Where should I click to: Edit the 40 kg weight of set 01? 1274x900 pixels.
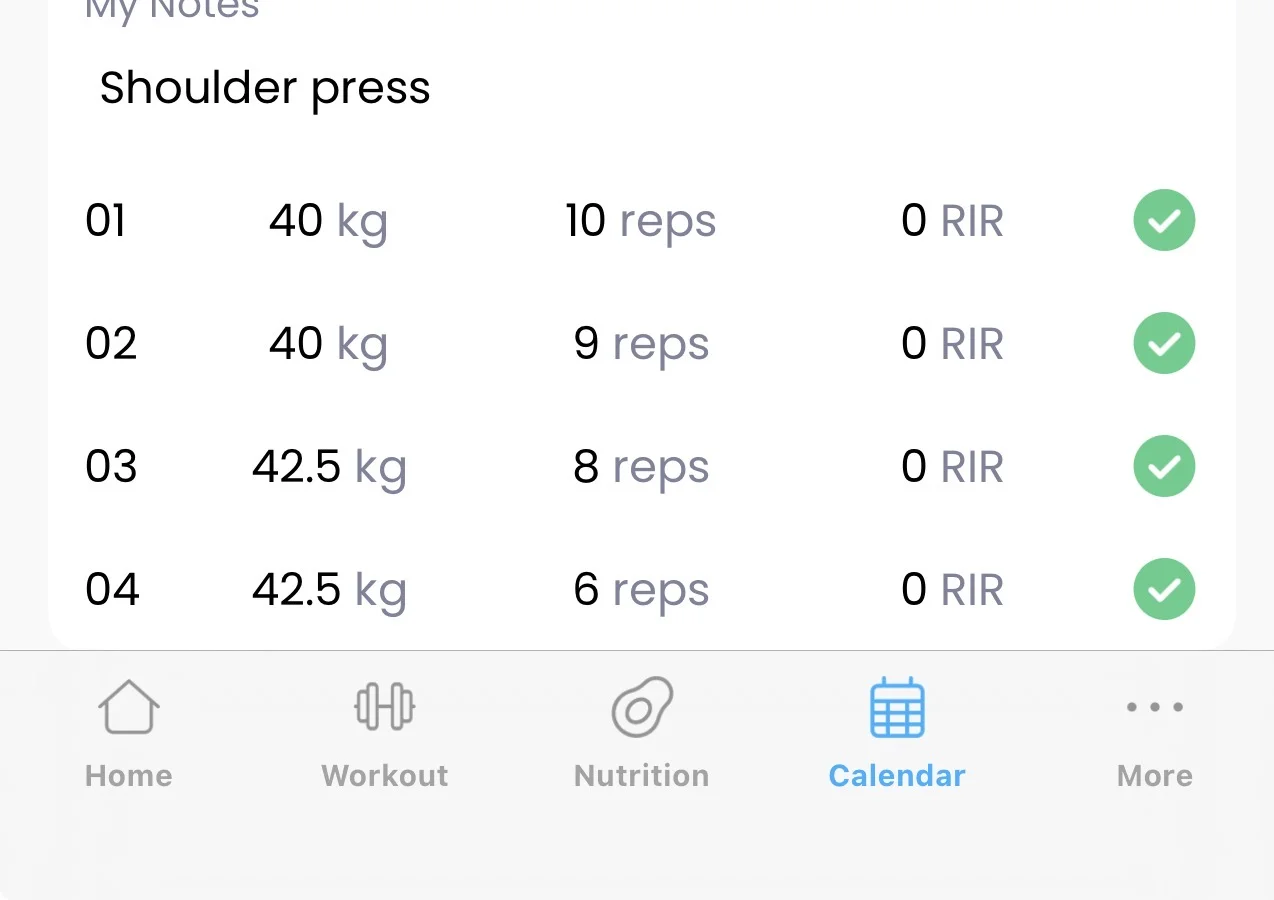click(x=297, y=221)
